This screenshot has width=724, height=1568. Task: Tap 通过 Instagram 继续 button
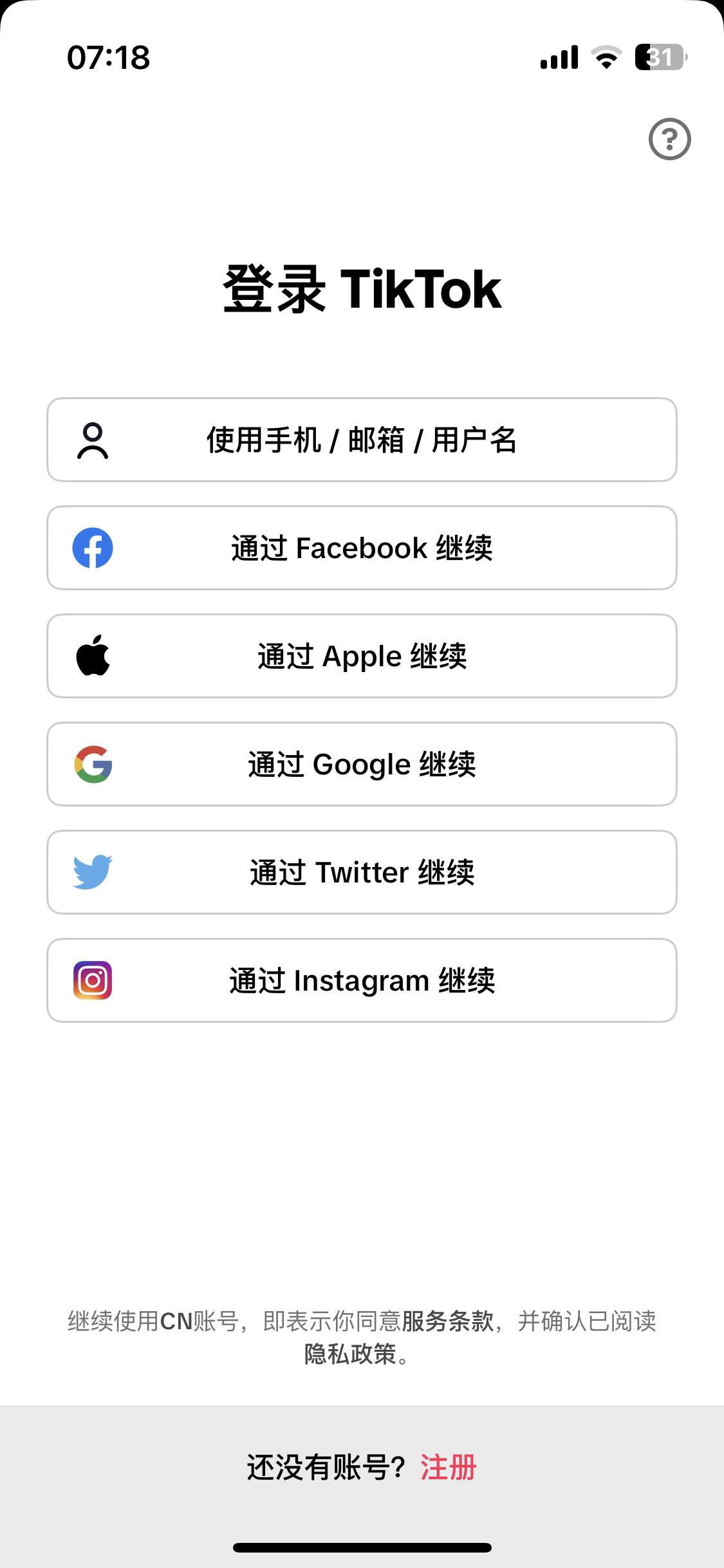point(362,980)
